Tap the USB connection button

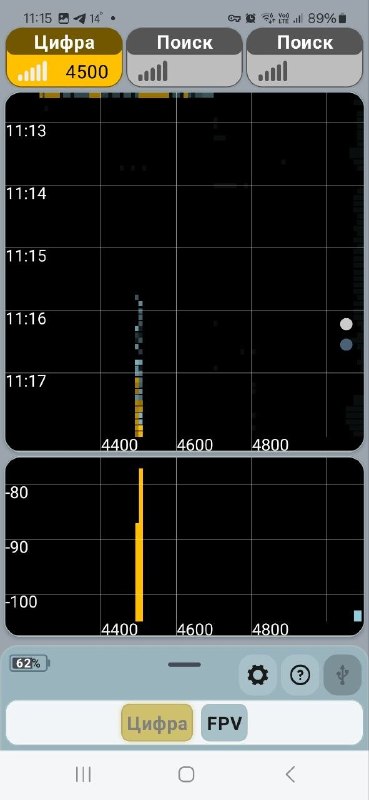[x=342, y=676]
